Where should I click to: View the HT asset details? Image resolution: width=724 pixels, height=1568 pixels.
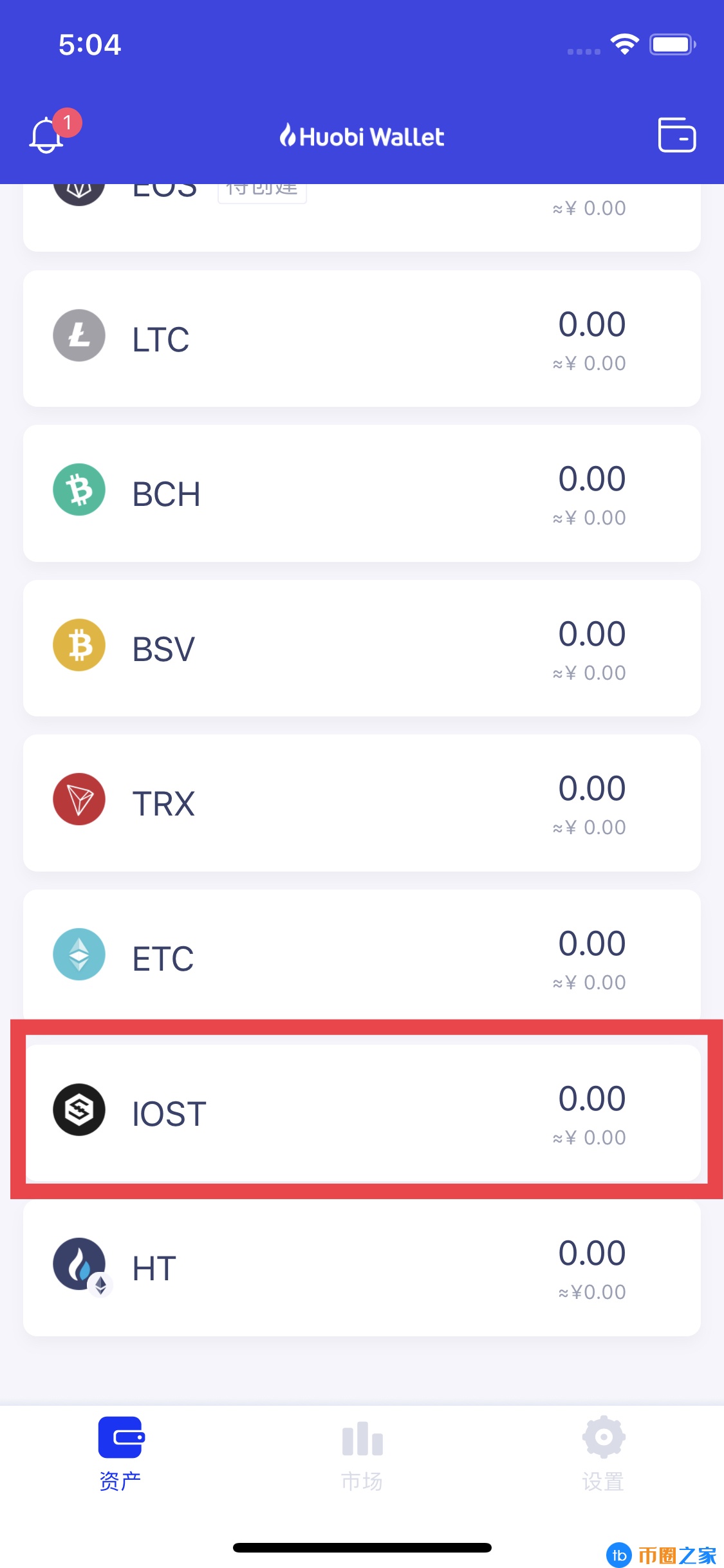point(362,1267)
